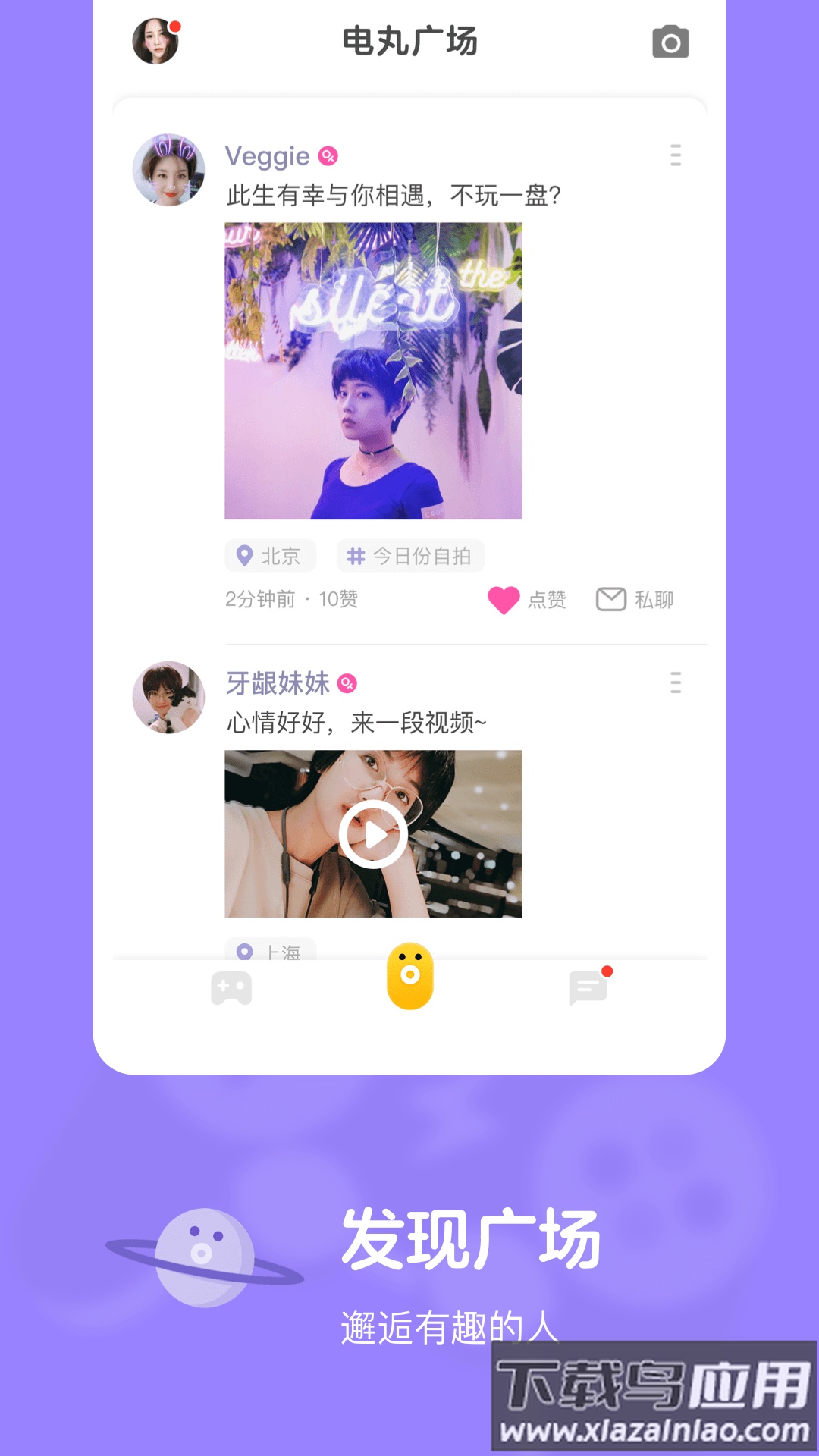Tap 牙龈妹妹's gender symbol badge
Viewport: 819px width, 1456px height.
347,683
